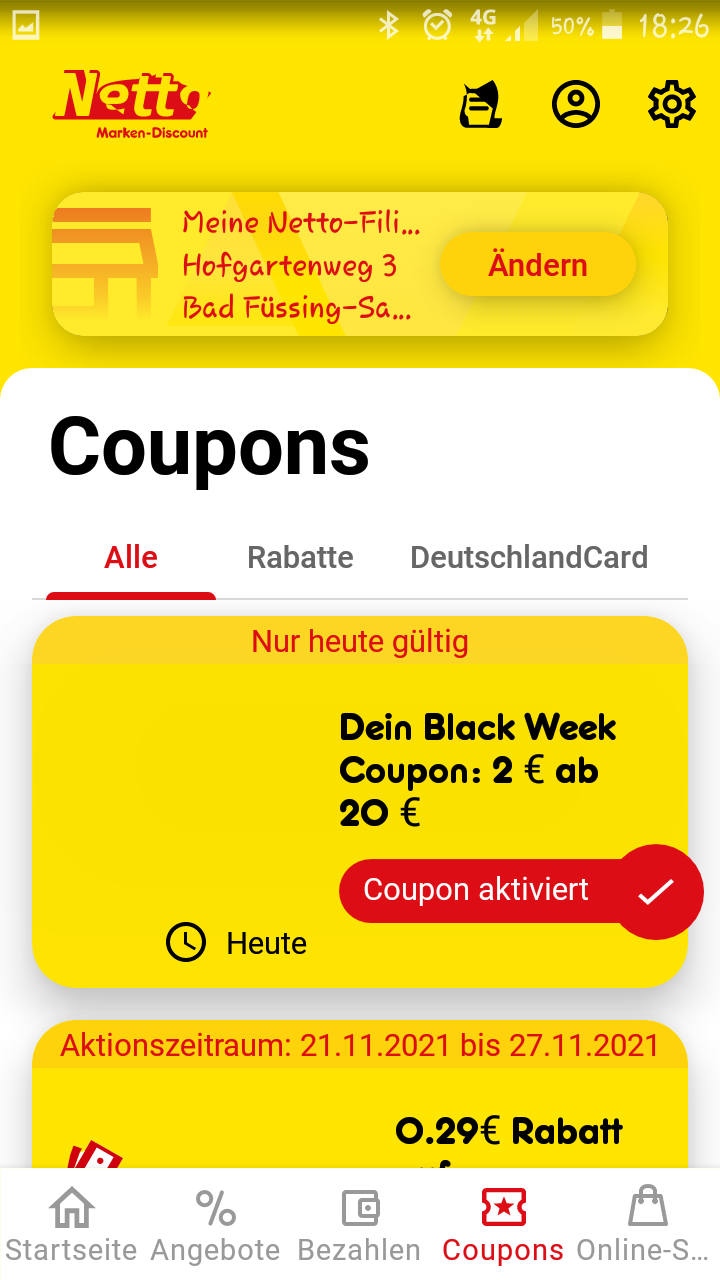
Task: Open the settings gear
Action: coord(672,104)
